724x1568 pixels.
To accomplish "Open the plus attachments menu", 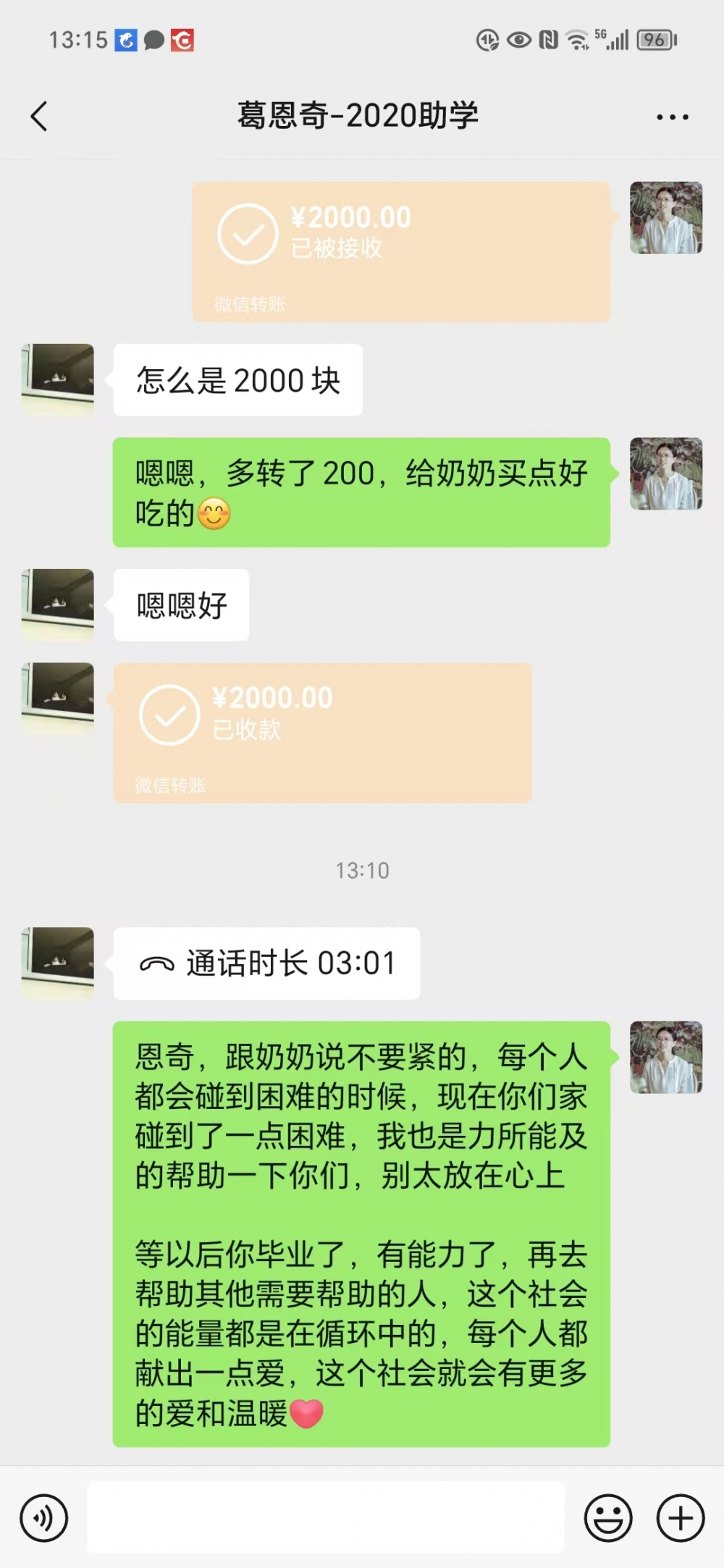I will point(680,1517).
